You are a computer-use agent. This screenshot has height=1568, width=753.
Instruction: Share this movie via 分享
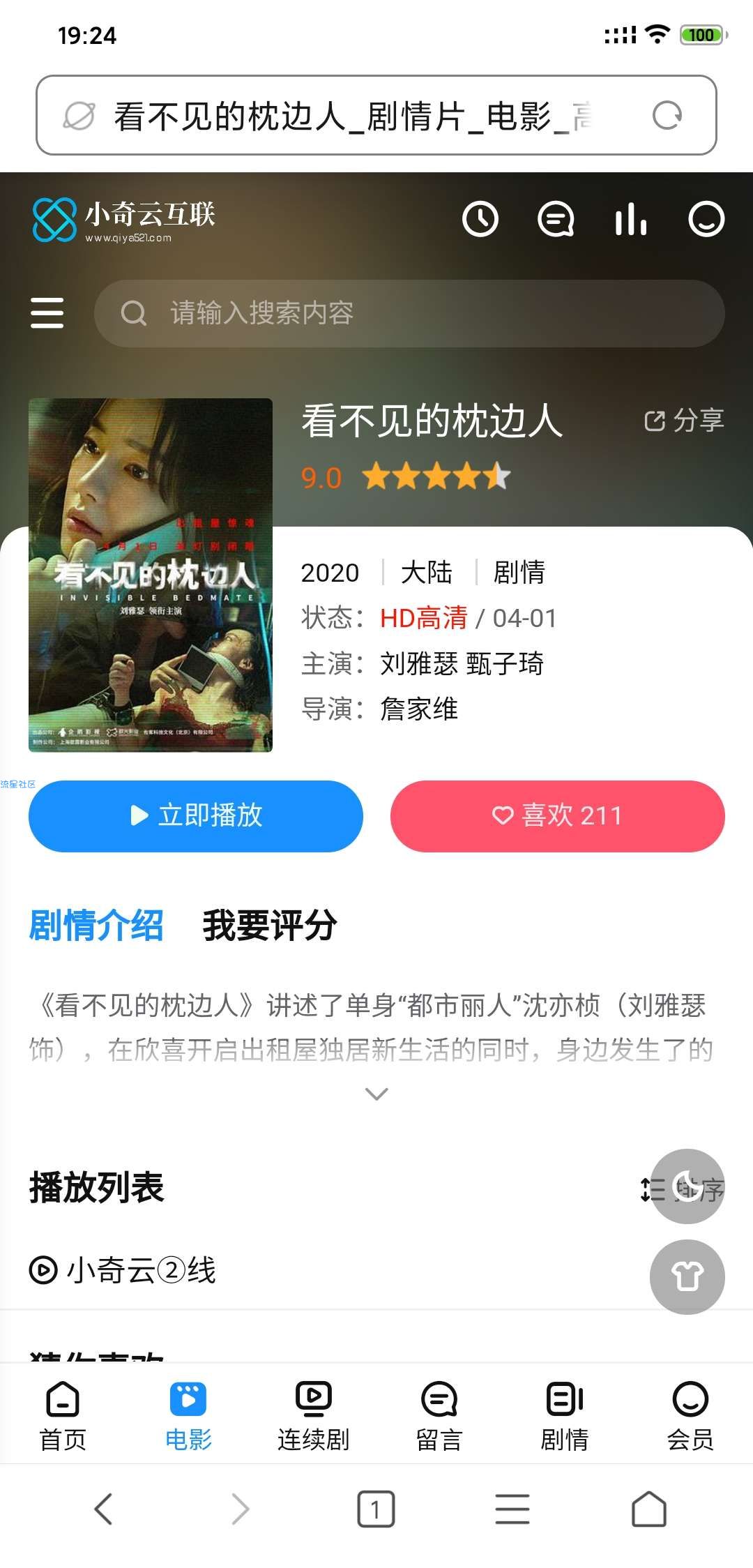(684, 421)
